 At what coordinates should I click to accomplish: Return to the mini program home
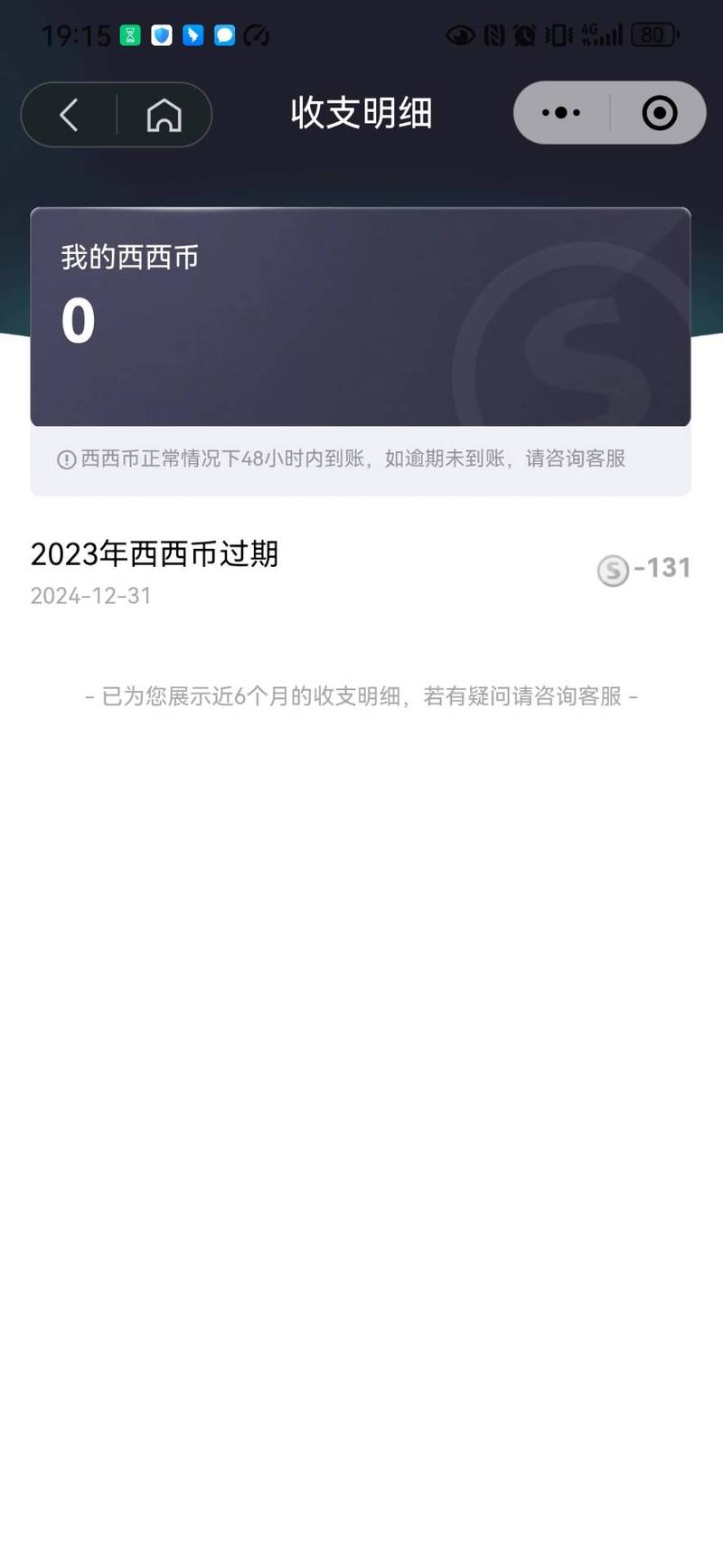tap(164, 115)
